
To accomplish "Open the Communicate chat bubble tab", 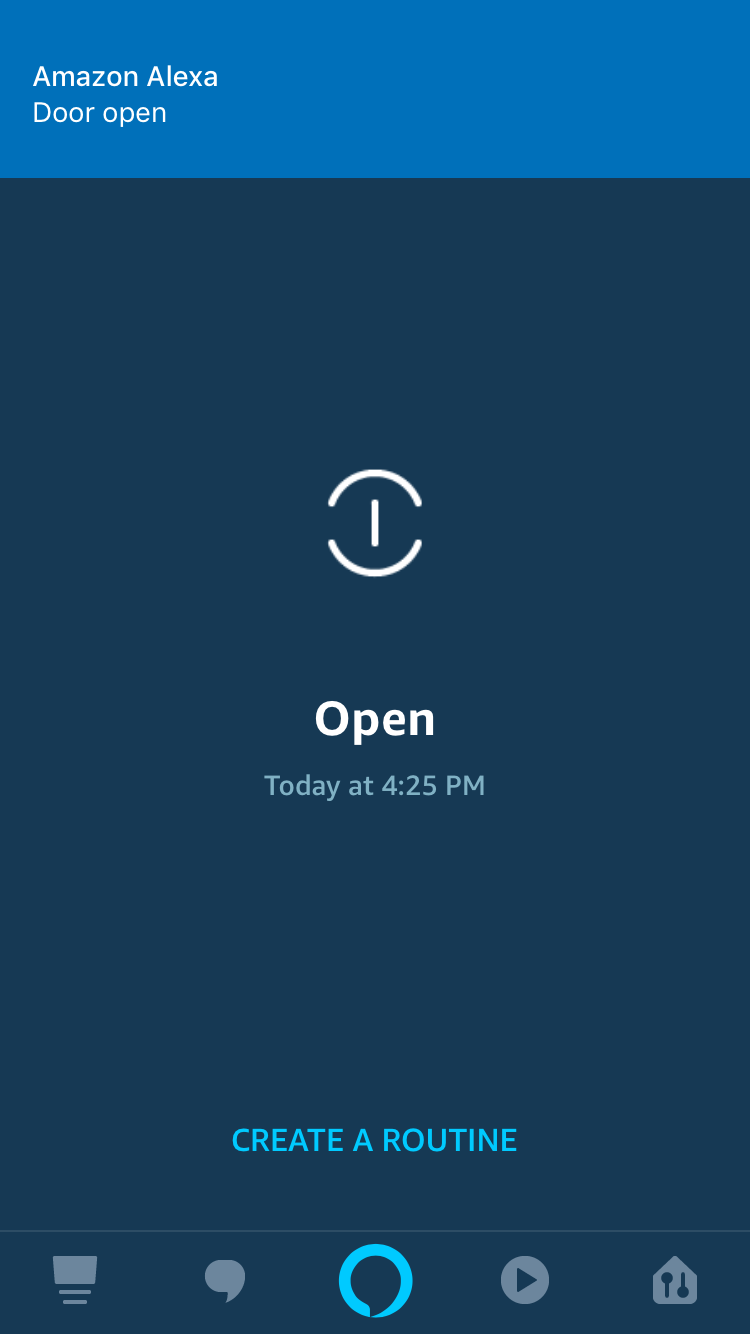I will 225,1280.
